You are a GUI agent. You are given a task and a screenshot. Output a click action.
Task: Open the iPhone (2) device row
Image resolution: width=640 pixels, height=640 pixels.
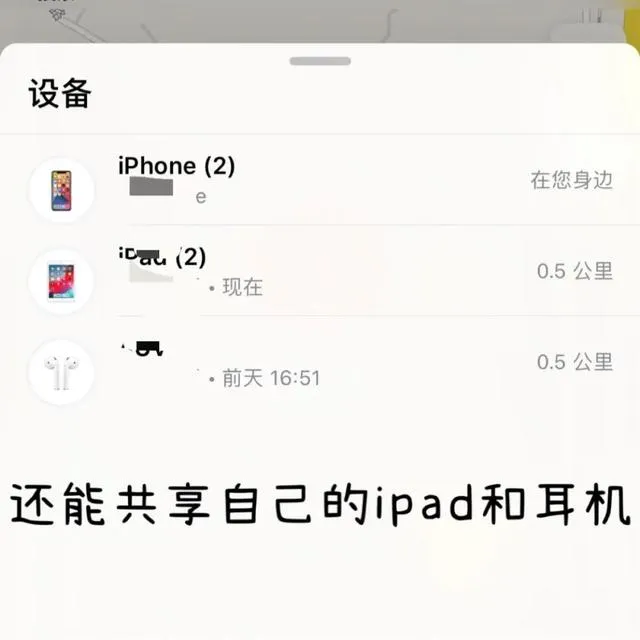[320, 181]
